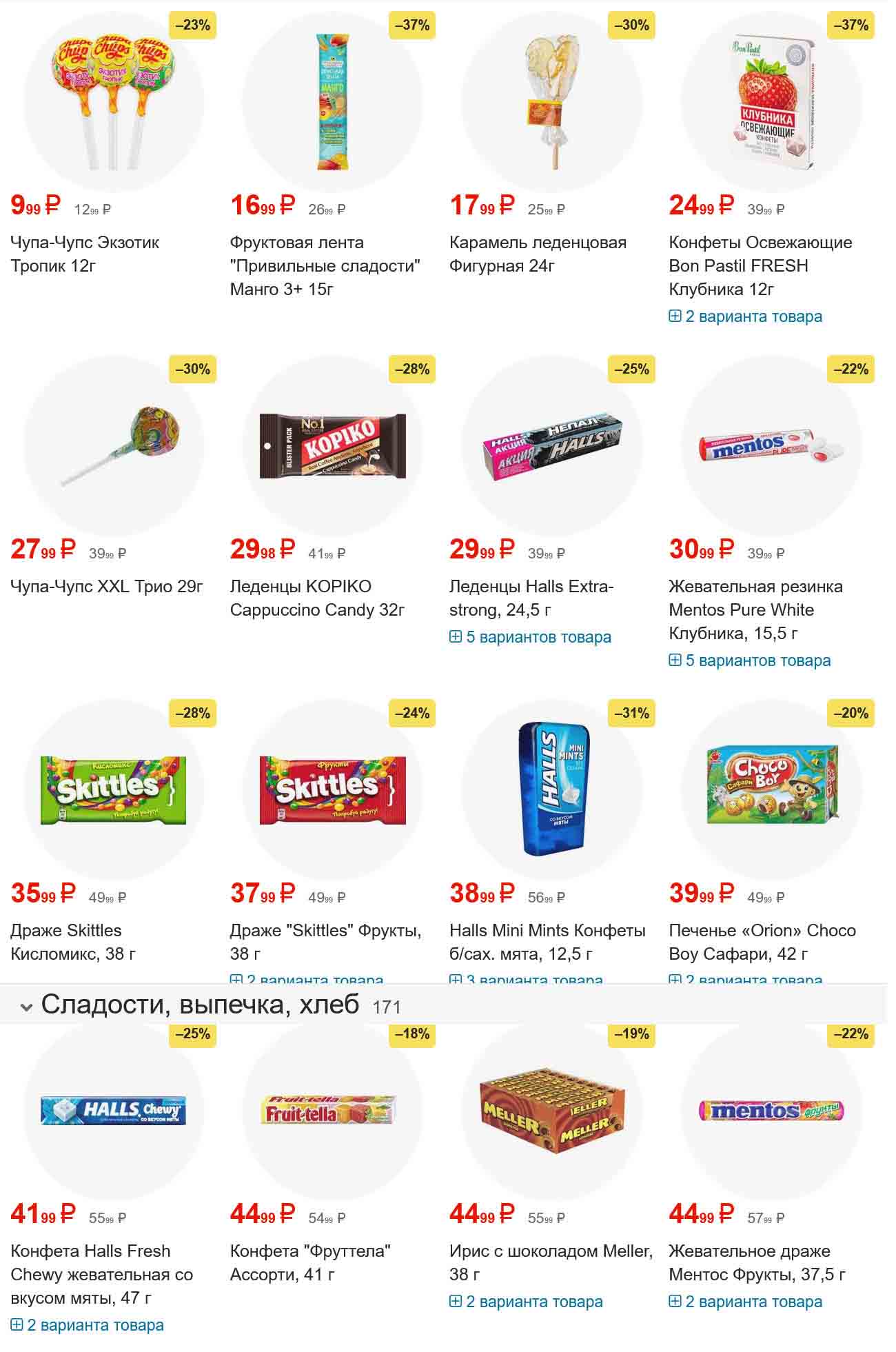Open the Bon Pastil FRESH Клубника product
Viewport: 896px width, 1352px height.
pyautogui.click(x=760, y=265)
